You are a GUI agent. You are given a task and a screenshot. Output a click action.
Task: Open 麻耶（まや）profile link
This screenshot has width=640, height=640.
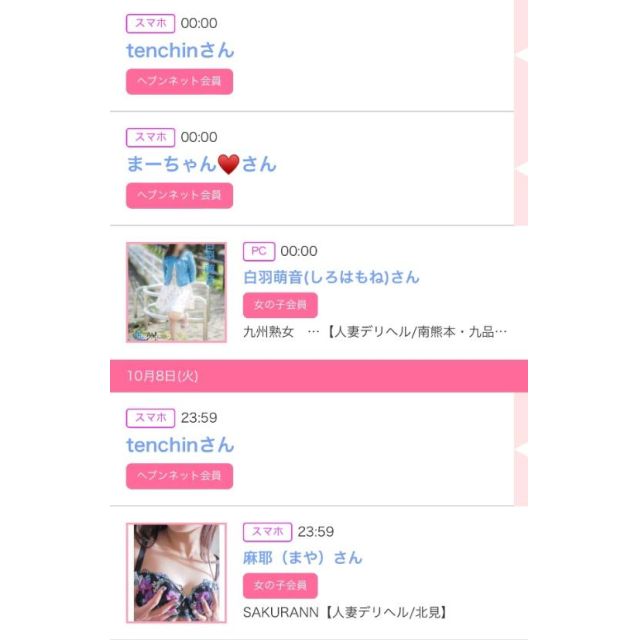(302, 557)
